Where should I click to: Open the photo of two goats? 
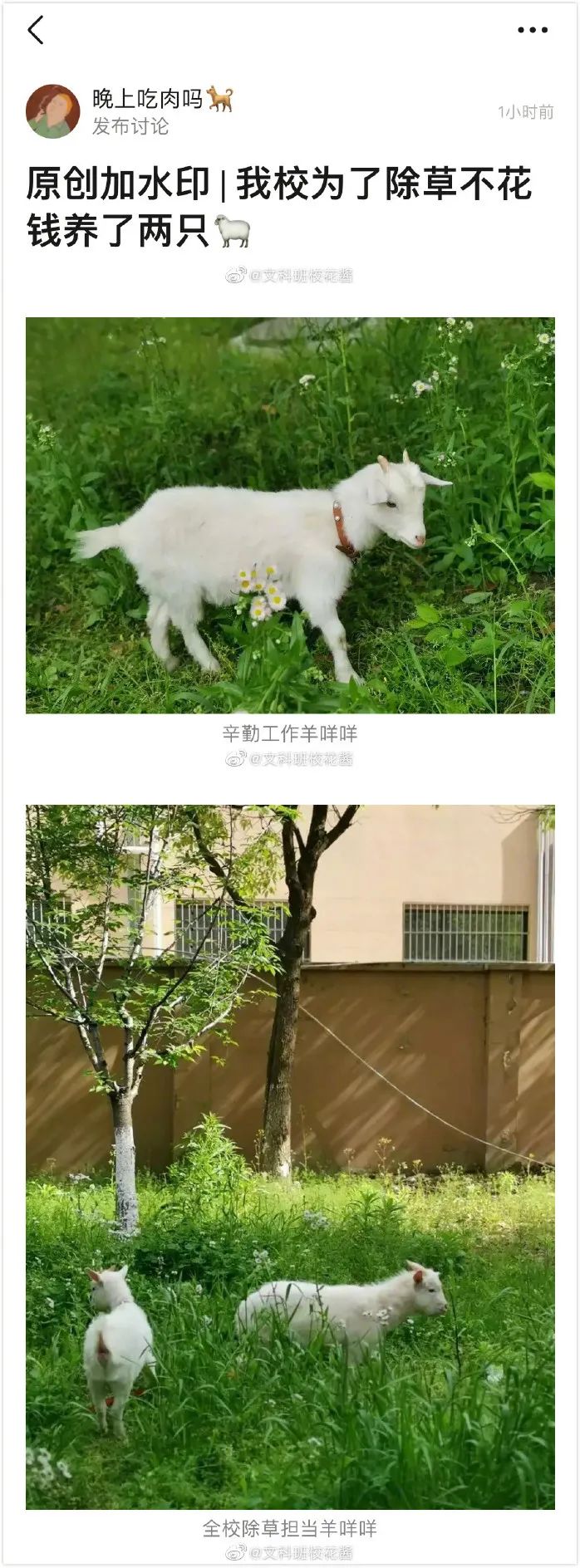pos(290,1156)
